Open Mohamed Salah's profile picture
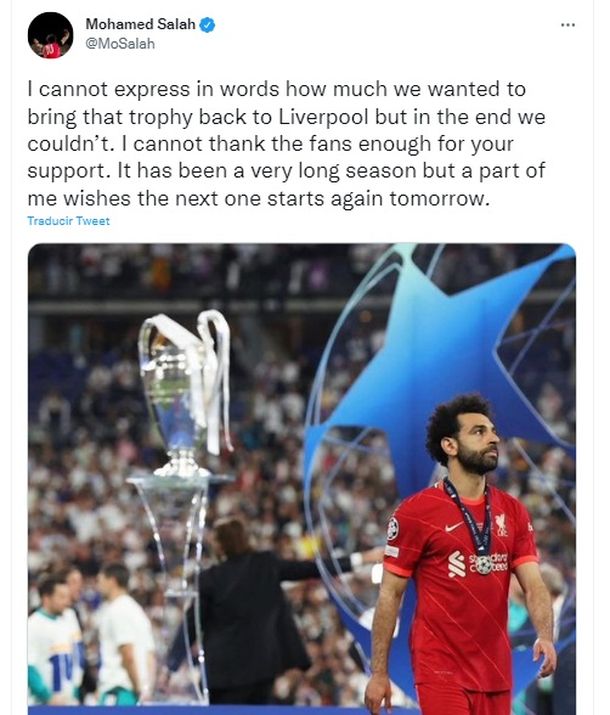This screenshot has width=610, height=715. click(x=50, y=34)
